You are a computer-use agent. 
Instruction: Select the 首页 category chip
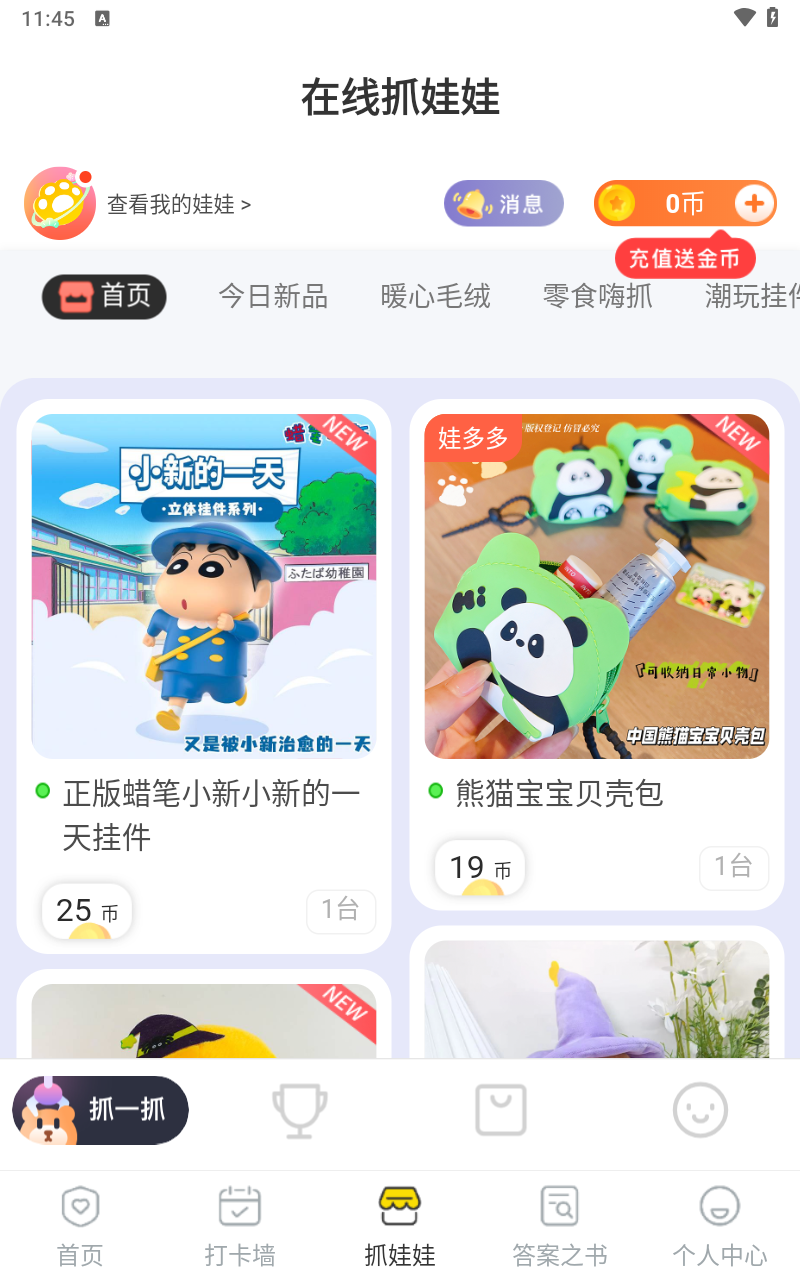click(x=104, y=296)
